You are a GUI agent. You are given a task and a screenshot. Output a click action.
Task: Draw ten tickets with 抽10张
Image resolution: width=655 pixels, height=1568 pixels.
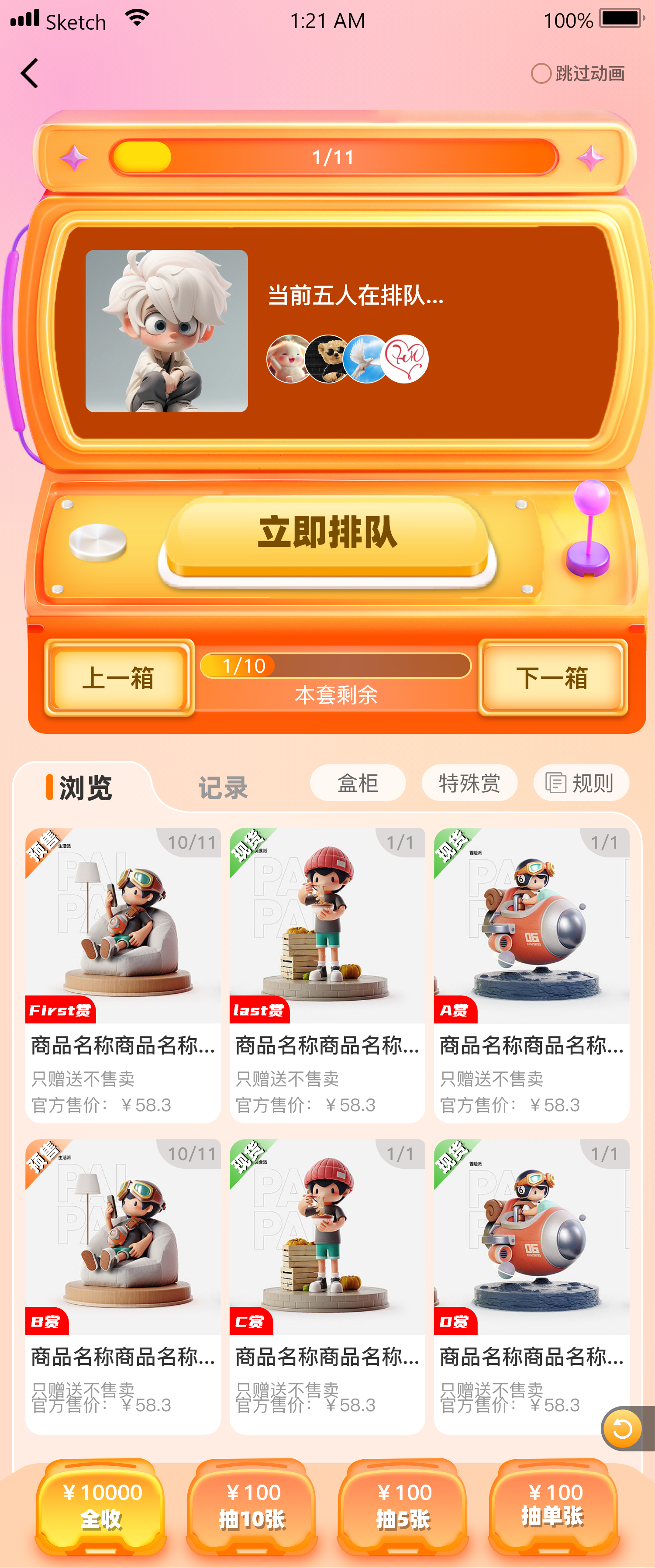(253, 1505)
